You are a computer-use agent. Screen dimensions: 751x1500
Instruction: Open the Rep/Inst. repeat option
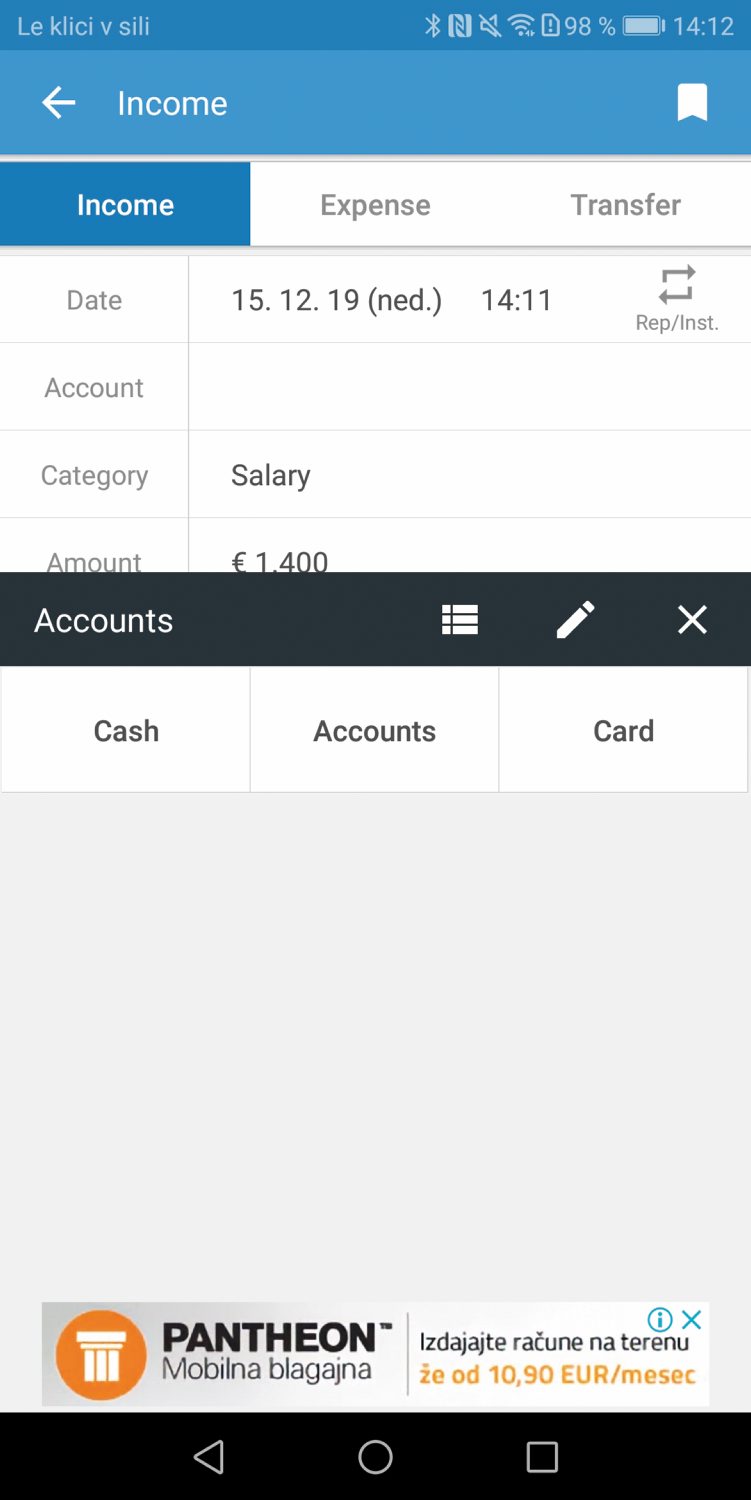(x=677, y=299)
